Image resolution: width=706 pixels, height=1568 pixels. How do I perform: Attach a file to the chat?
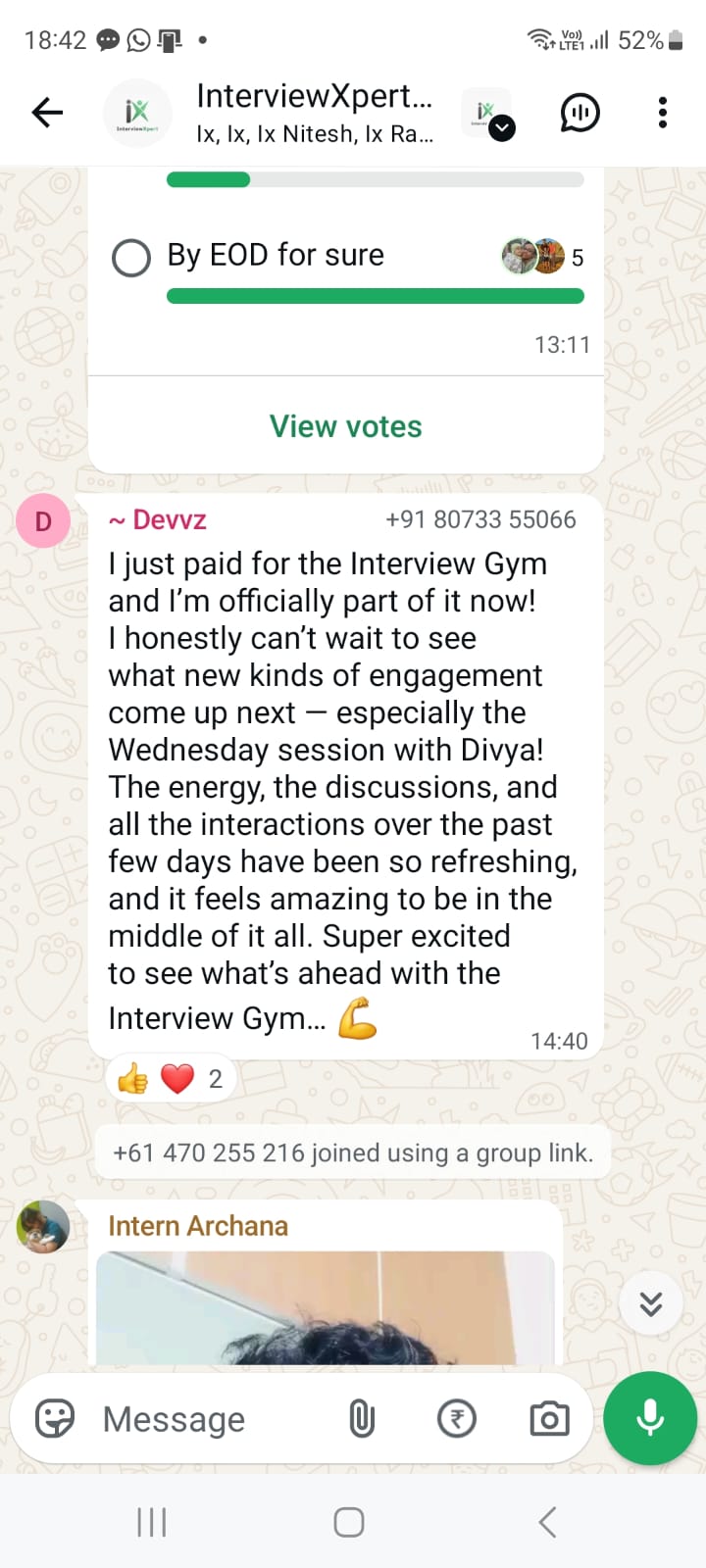click(362, 1419)
